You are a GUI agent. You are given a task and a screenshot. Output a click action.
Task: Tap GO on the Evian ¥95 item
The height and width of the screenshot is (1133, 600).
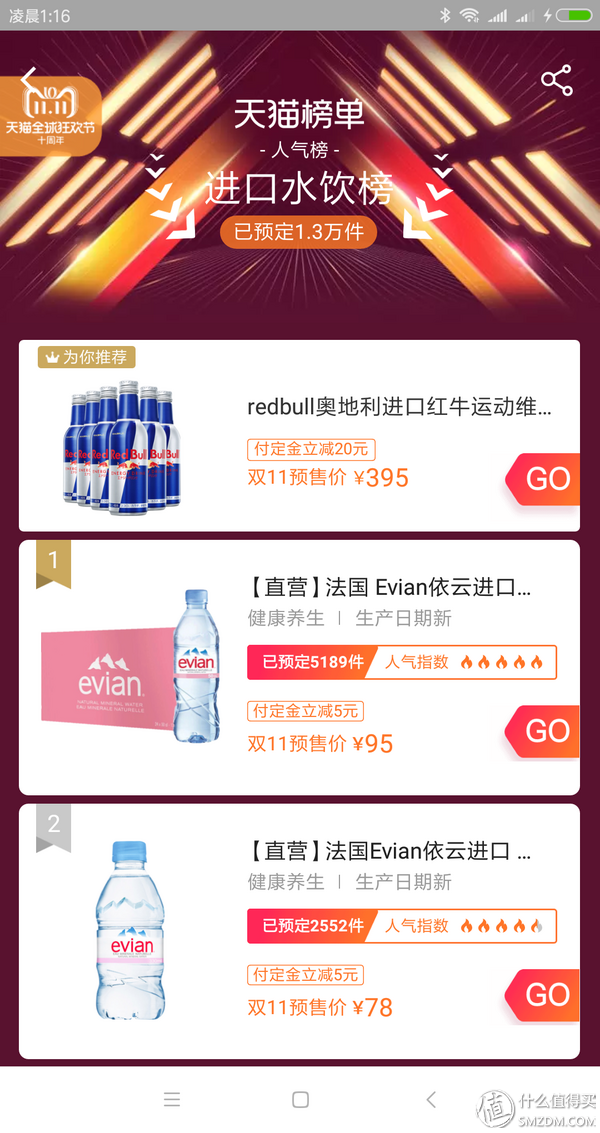[x=545, y=731]
